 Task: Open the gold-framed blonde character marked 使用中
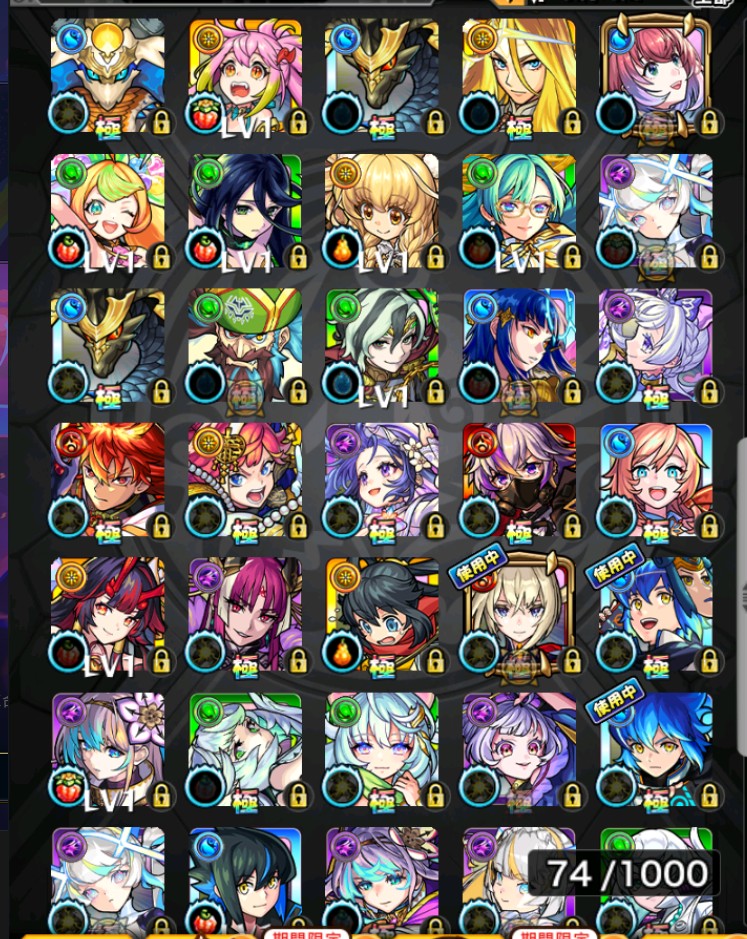click(519, 615)
